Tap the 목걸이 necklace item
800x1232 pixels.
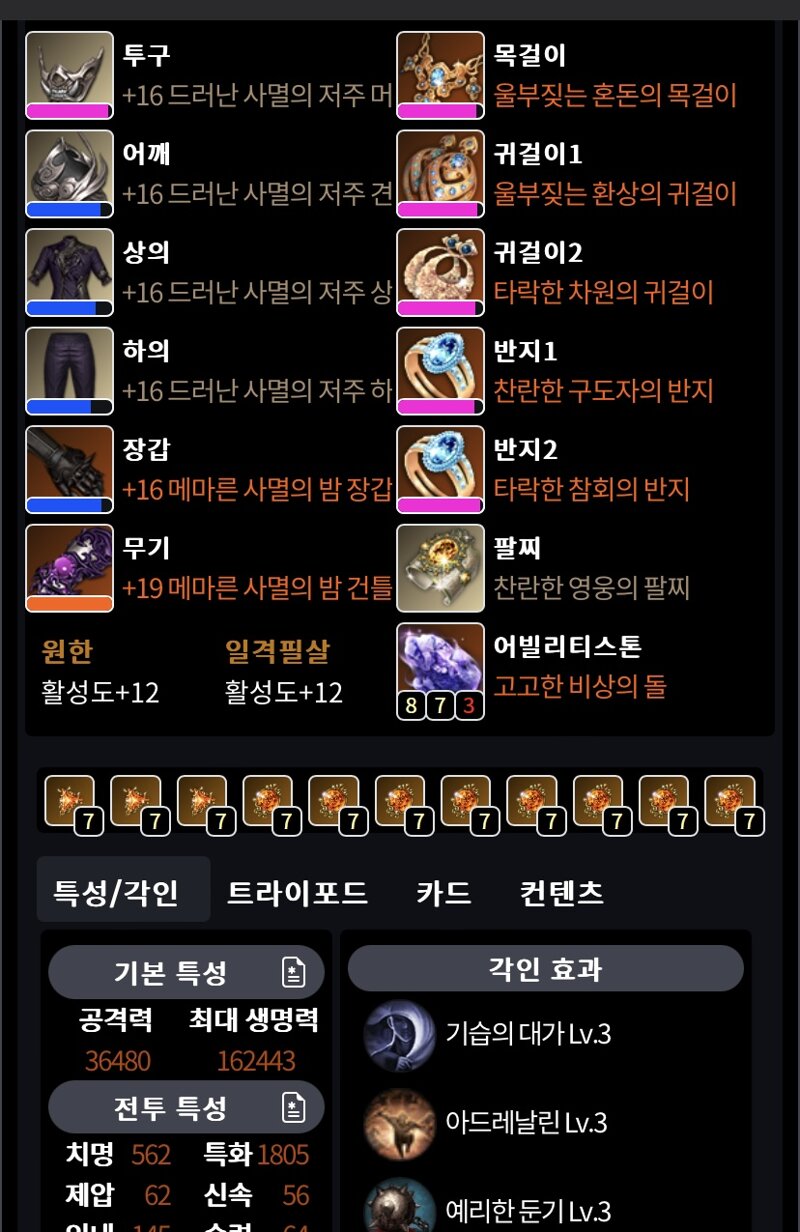[440, 75]
